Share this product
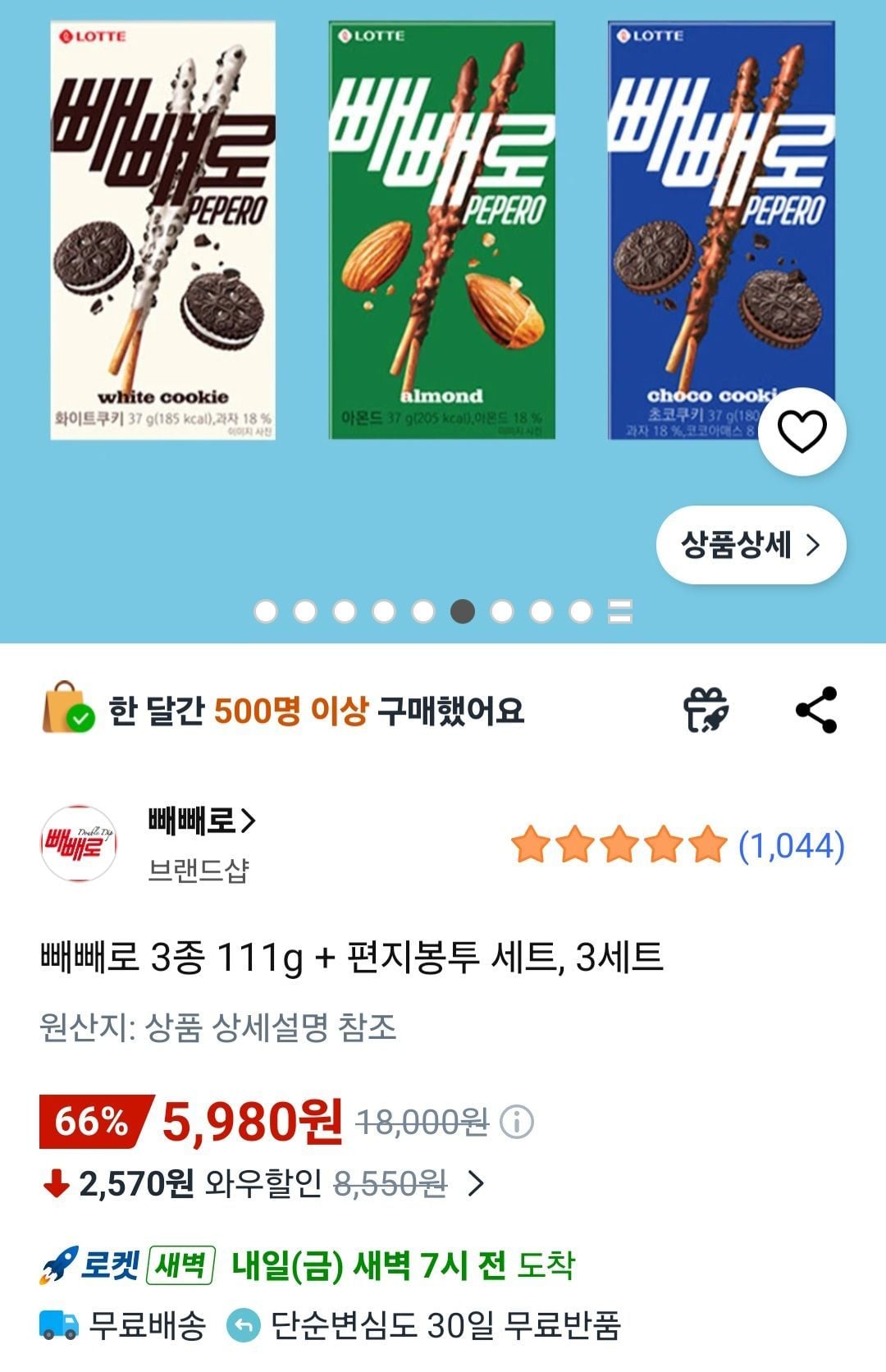Viewport: 886px width, 1372px height. (816, 710)
